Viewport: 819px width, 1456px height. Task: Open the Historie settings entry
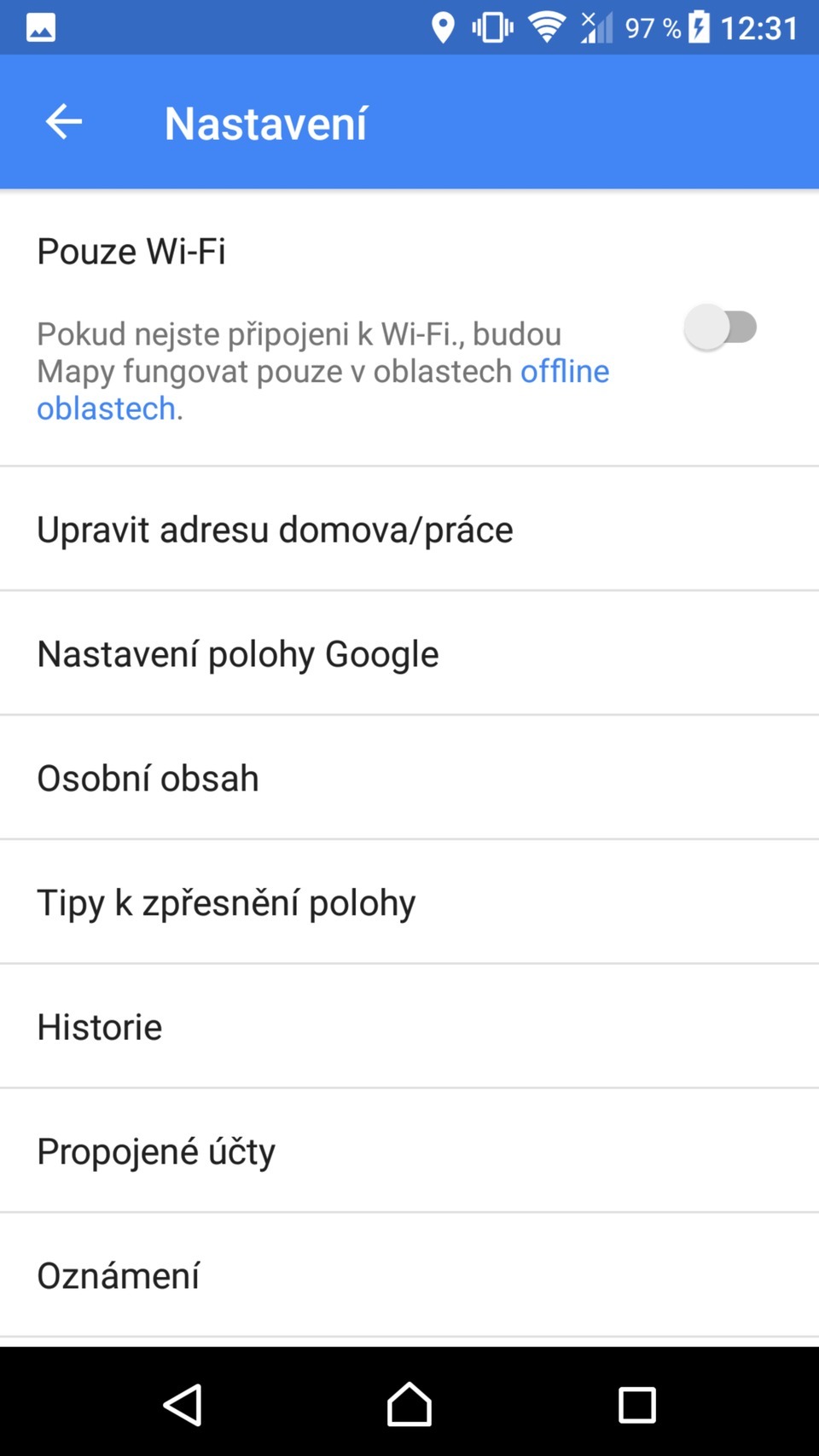[x=99, y=1026]
